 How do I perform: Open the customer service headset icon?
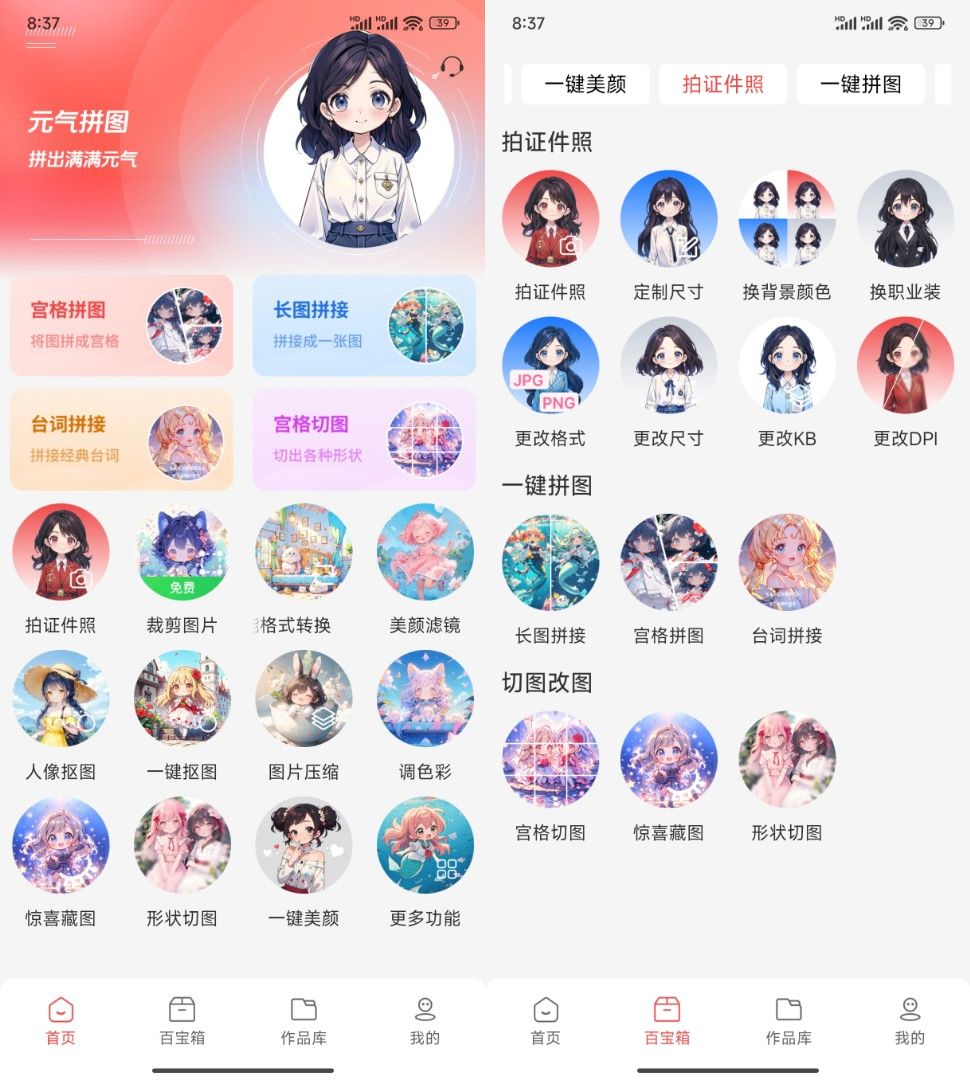tap(451, 67)
